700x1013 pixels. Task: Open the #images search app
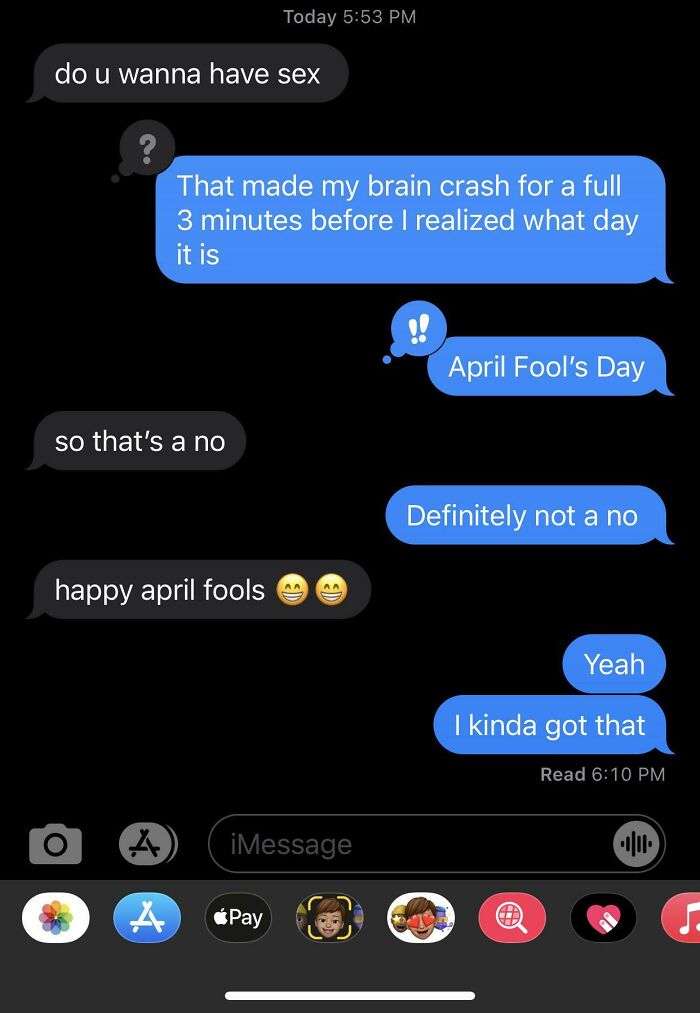point(512,918)
